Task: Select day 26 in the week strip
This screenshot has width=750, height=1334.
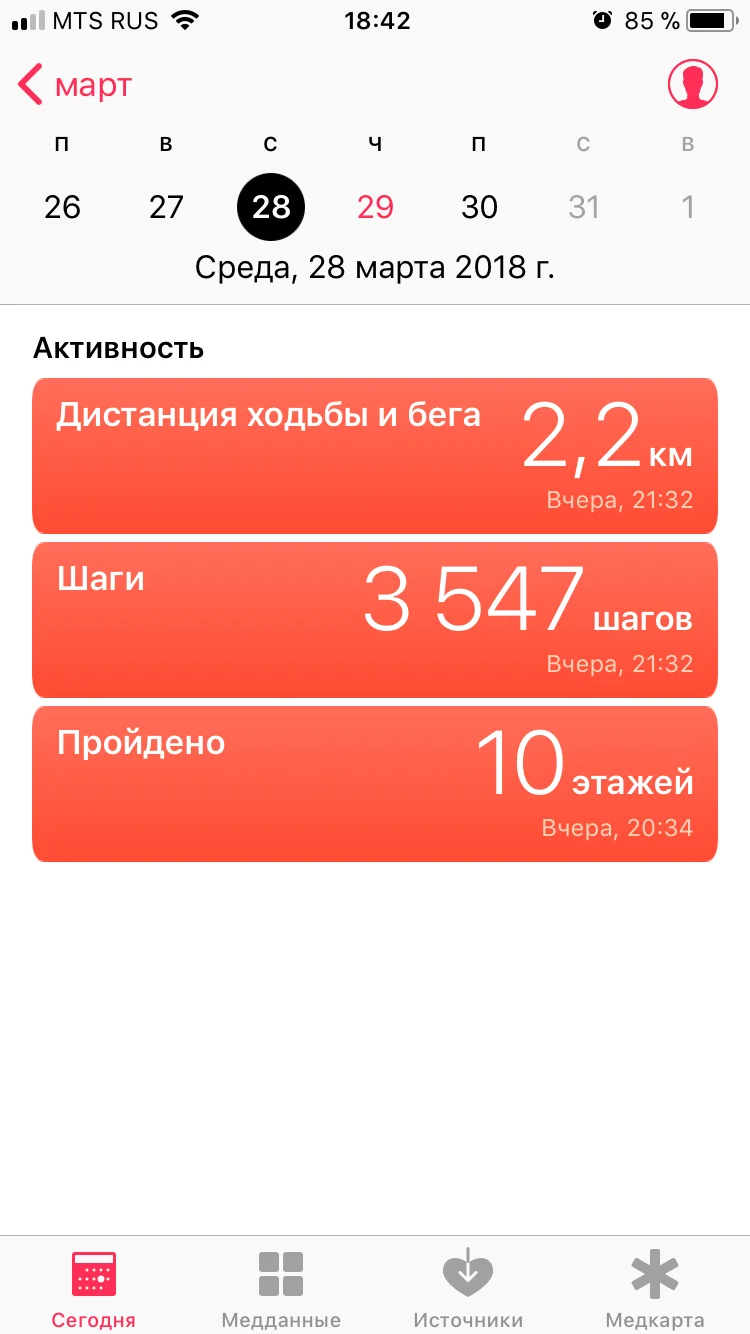Action: point(62,207)
